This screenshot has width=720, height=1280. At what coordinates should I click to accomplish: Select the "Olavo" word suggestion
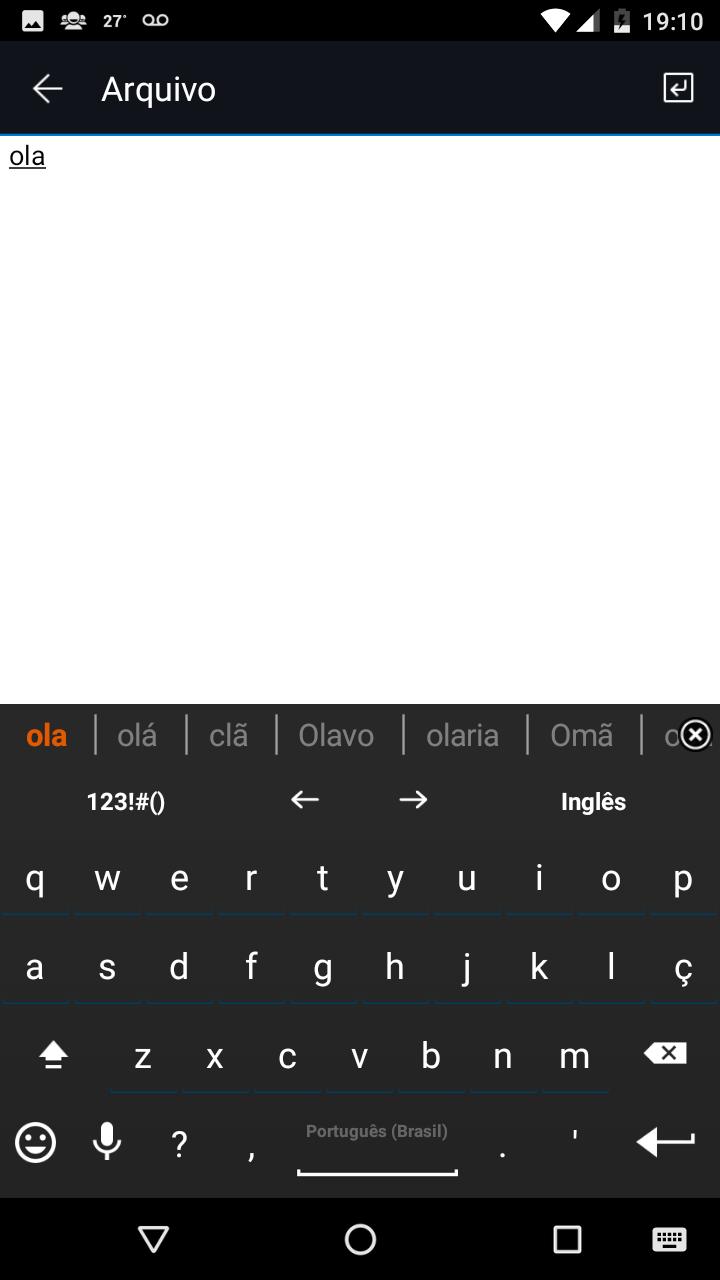coord(336,735)
